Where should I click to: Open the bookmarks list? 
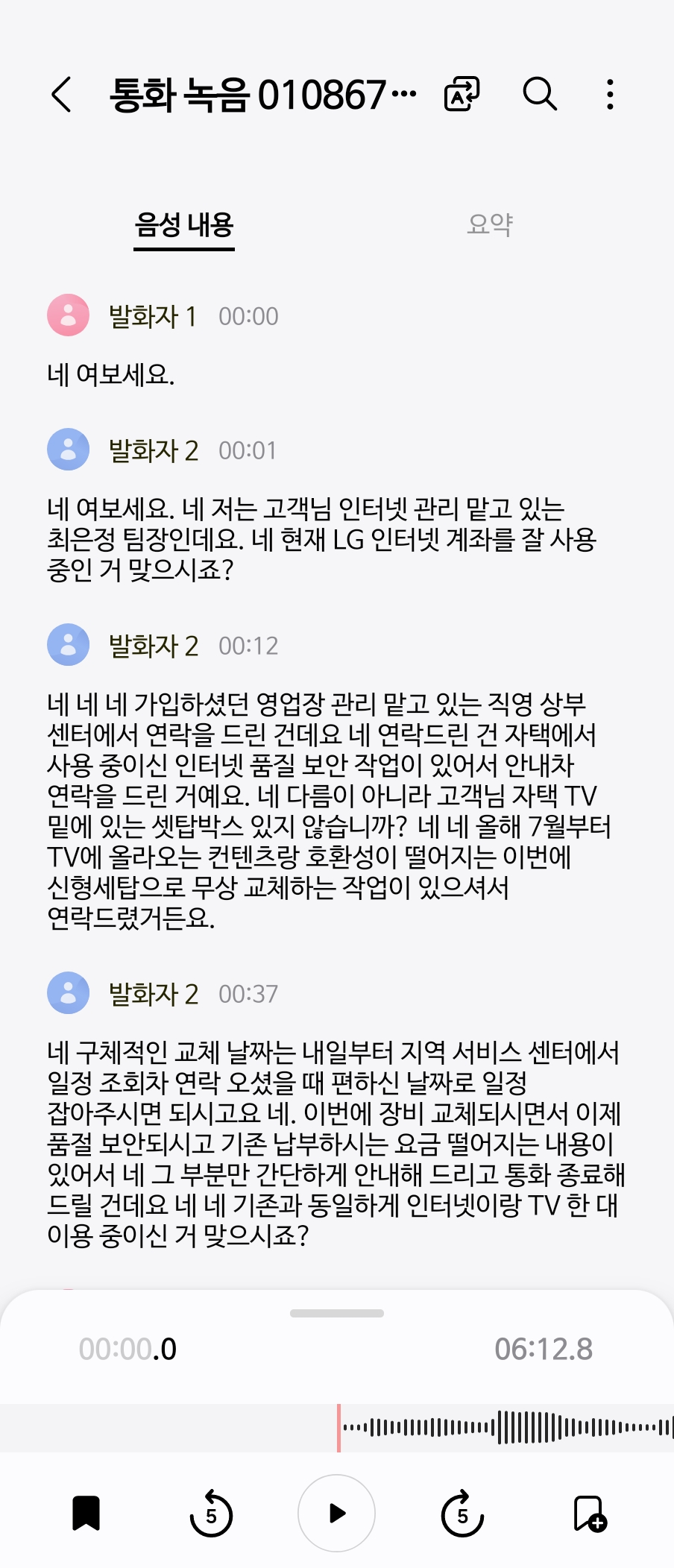click(86, 1513)
